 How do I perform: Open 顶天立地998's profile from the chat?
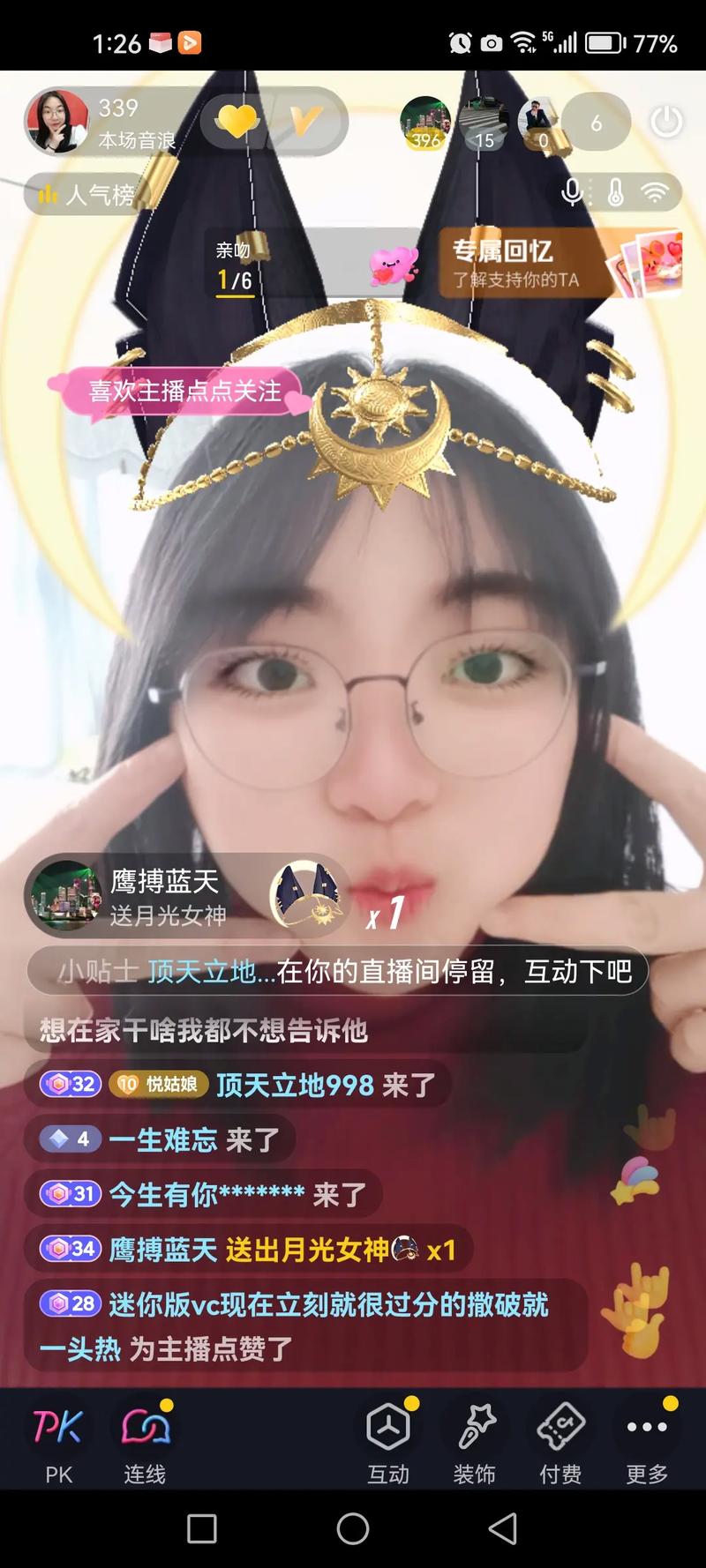[295, 1085]
